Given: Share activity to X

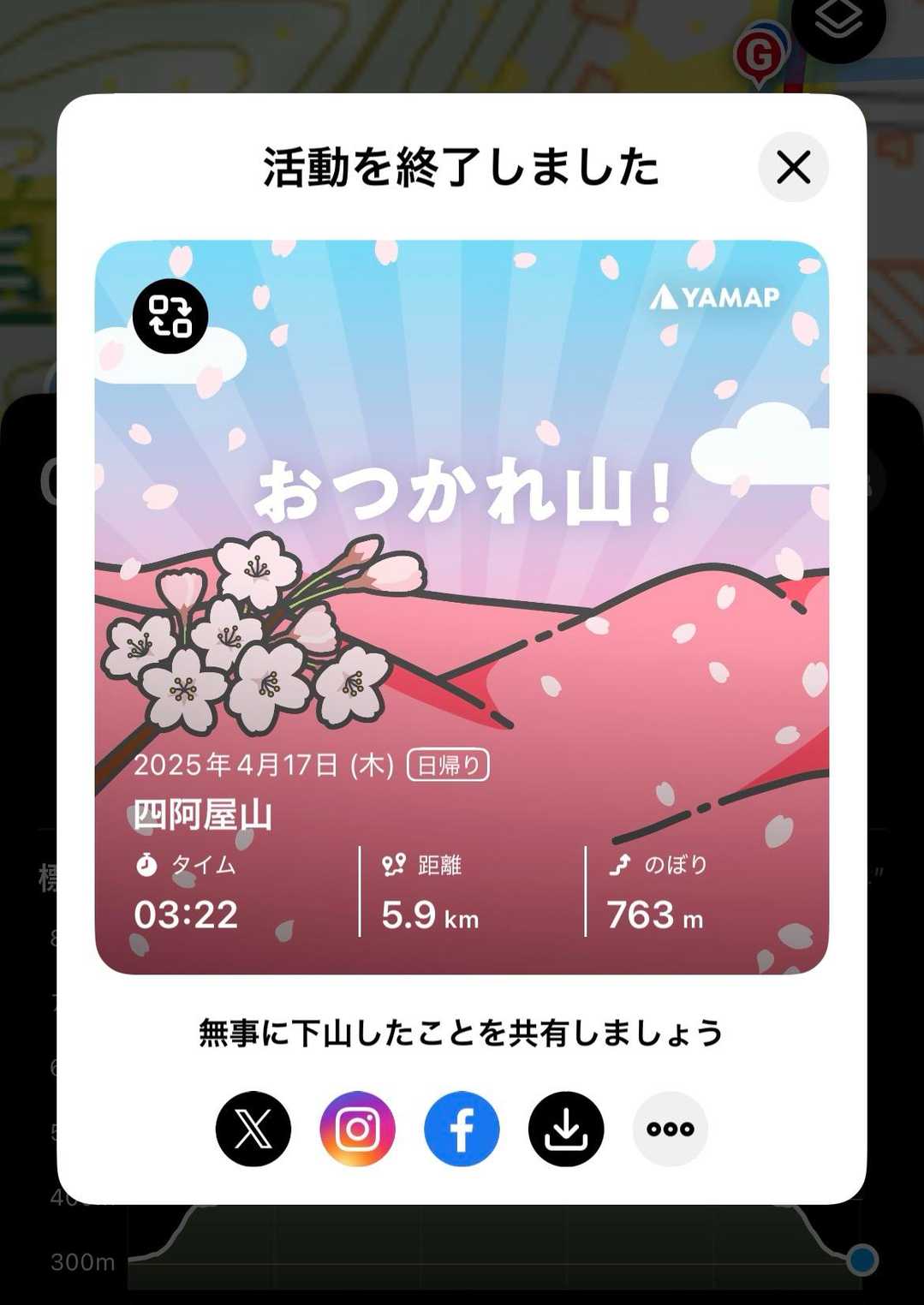Looking at the screenshot, I should click(x=253, y=1129).
